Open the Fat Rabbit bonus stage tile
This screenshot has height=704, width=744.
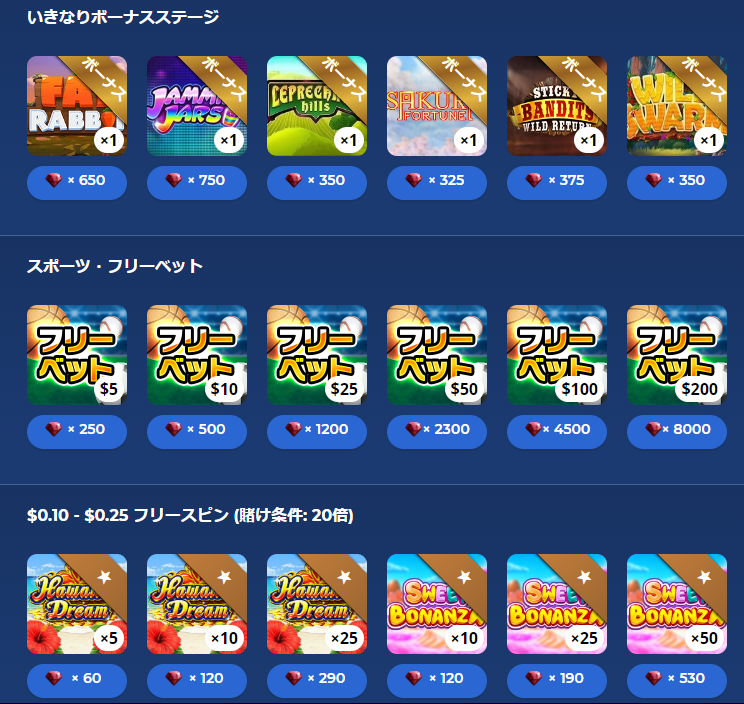[x=76, y=105]
